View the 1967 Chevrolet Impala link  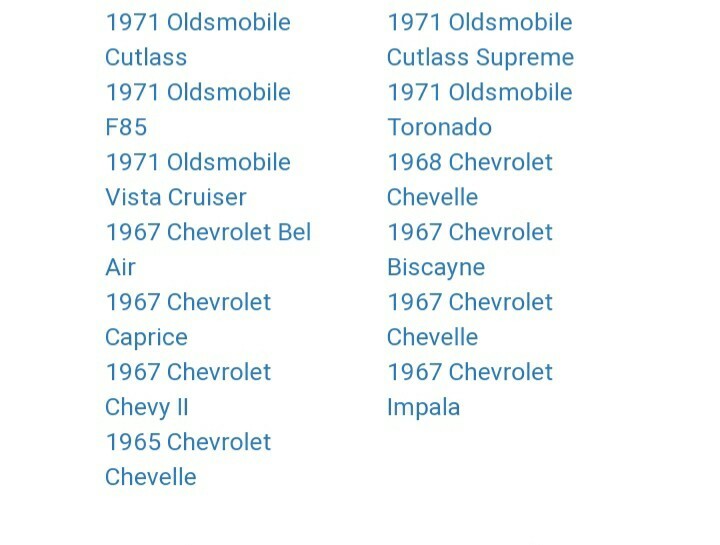pos(469,373)
